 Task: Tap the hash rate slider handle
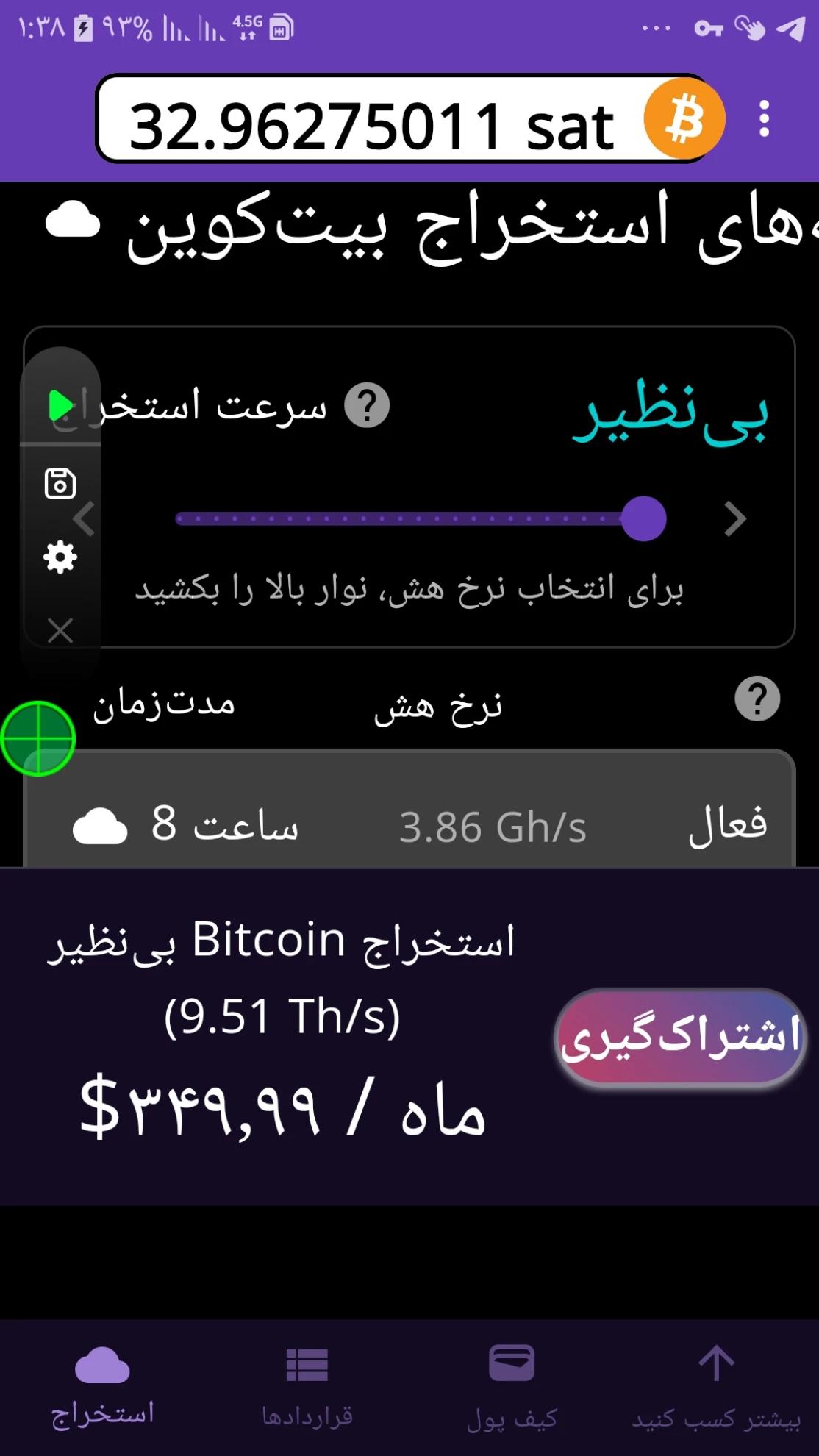643,519
